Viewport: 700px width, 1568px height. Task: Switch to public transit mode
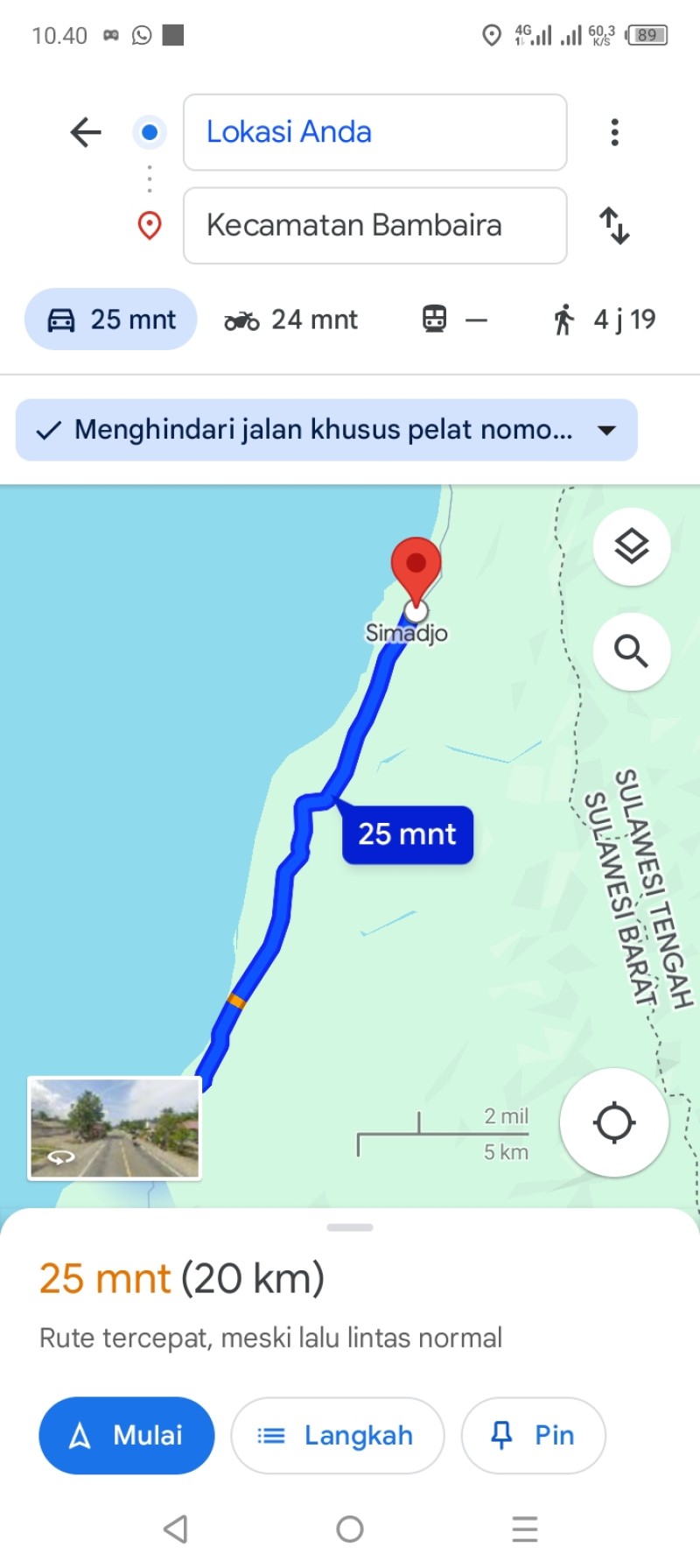coord(454,320)
